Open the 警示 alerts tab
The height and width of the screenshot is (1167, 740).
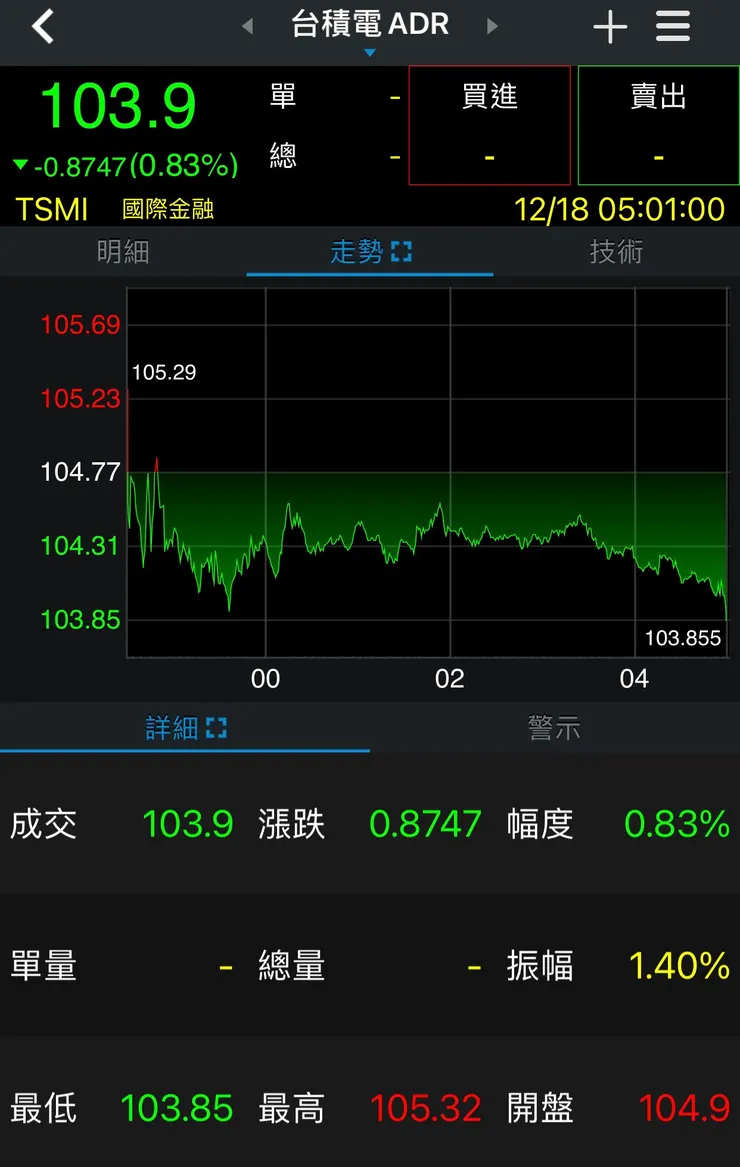pos(554,729)
